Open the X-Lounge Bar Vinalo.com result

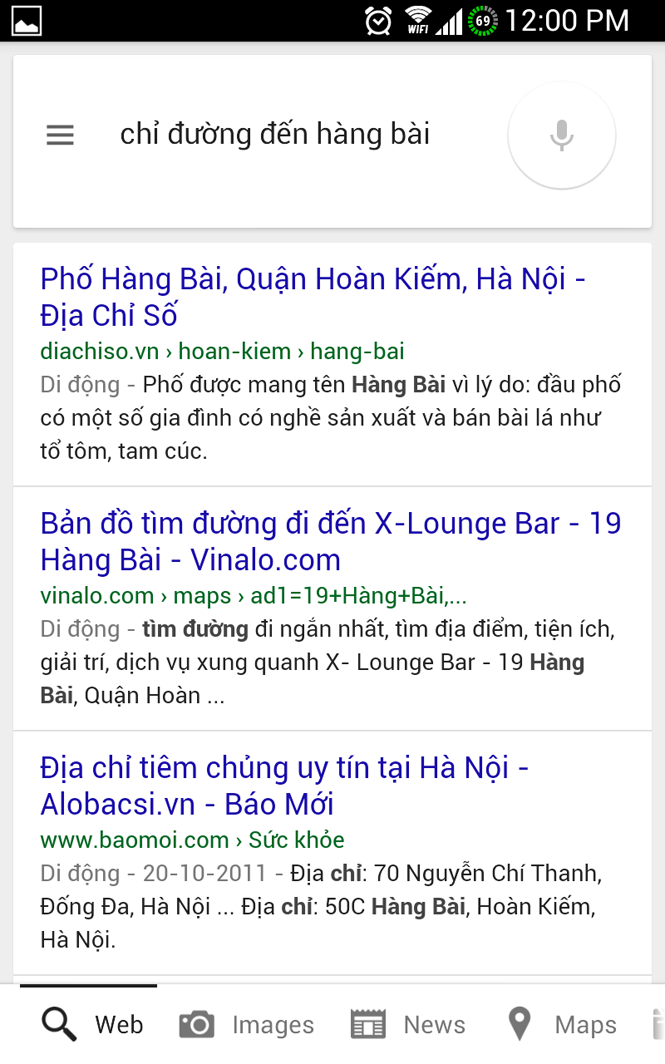[330, 541]
